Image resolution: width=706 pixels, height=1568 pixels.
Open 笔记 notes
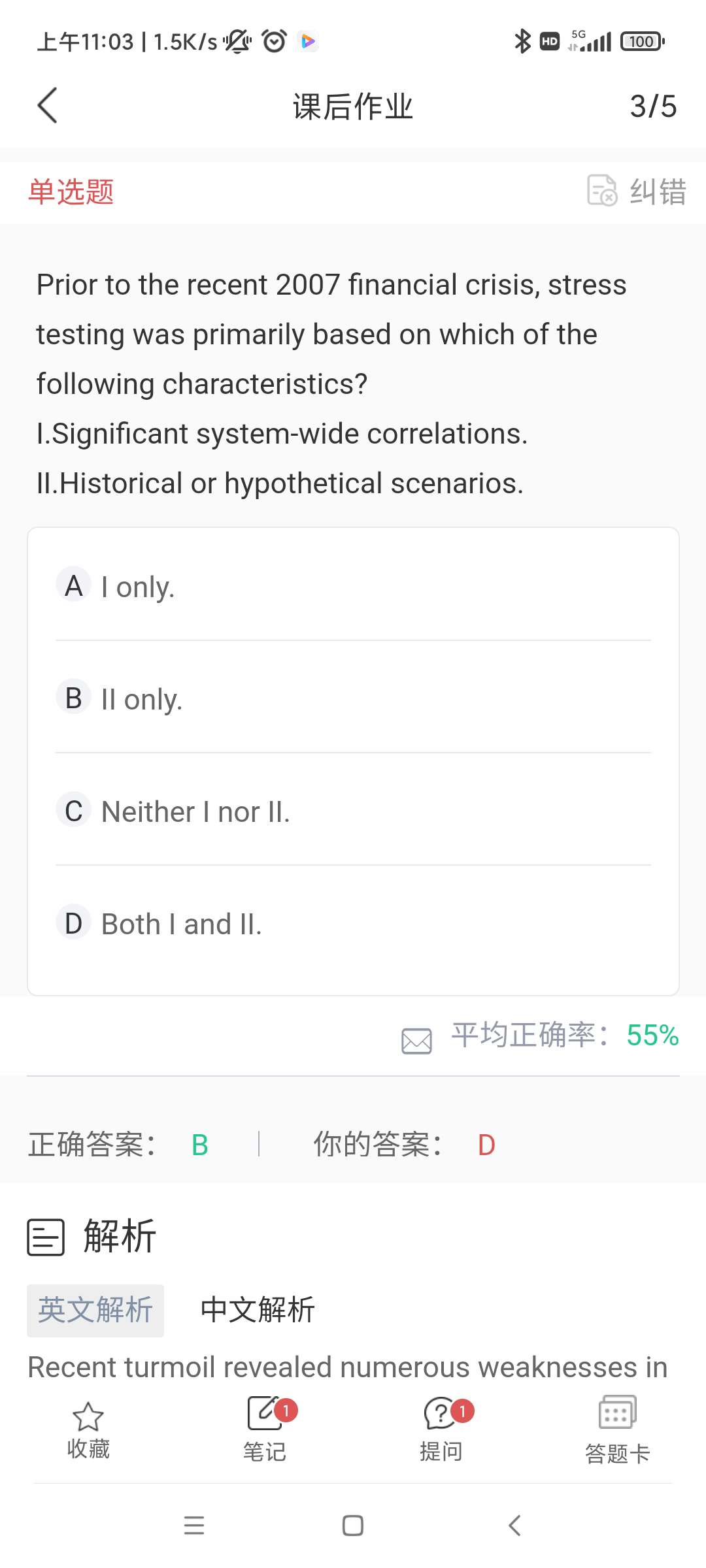[265, 1430]
